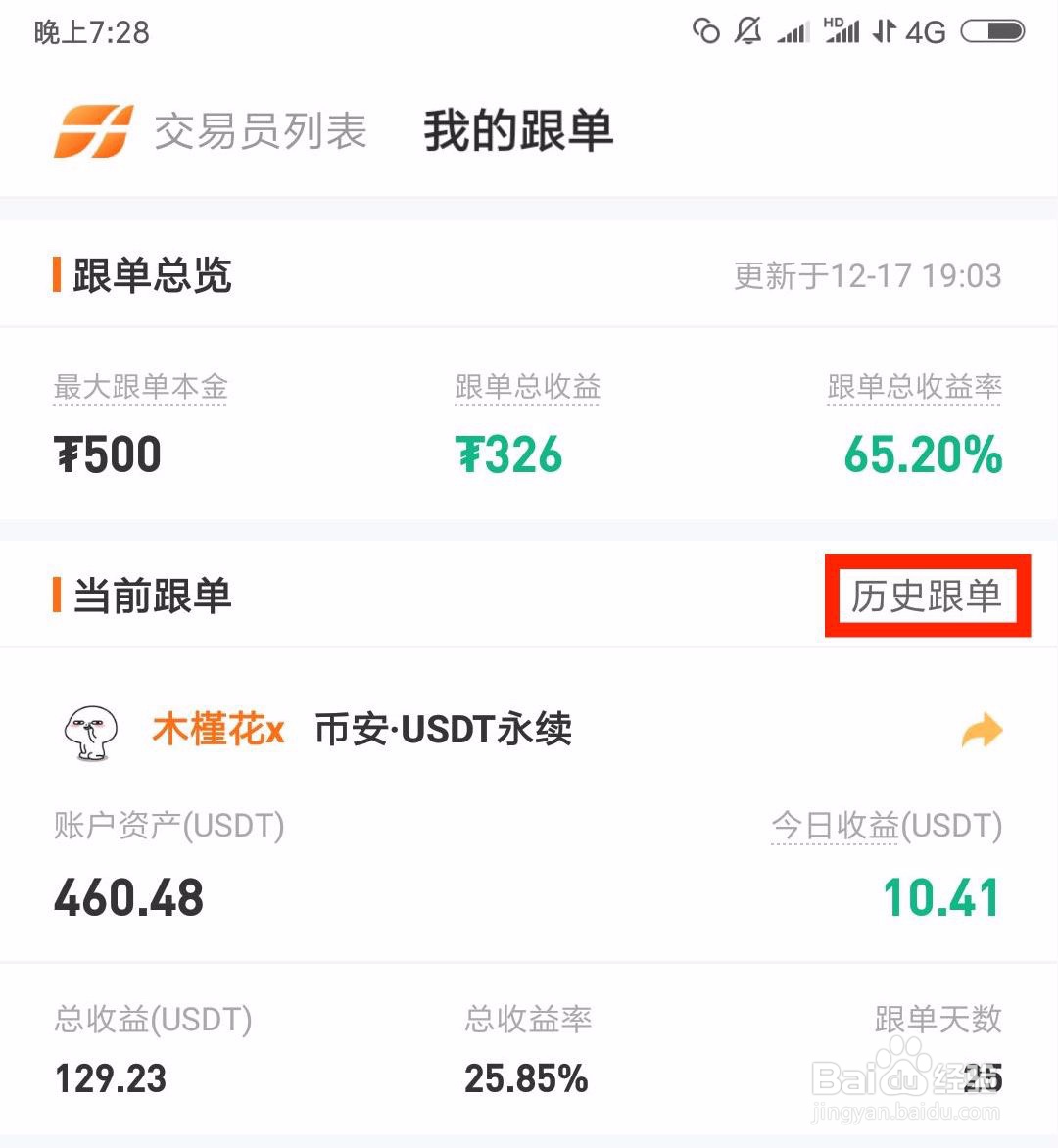The image size is (1058, 1148).
Task: Open 历史跟单 history orders
Action: tap(926, 598)
